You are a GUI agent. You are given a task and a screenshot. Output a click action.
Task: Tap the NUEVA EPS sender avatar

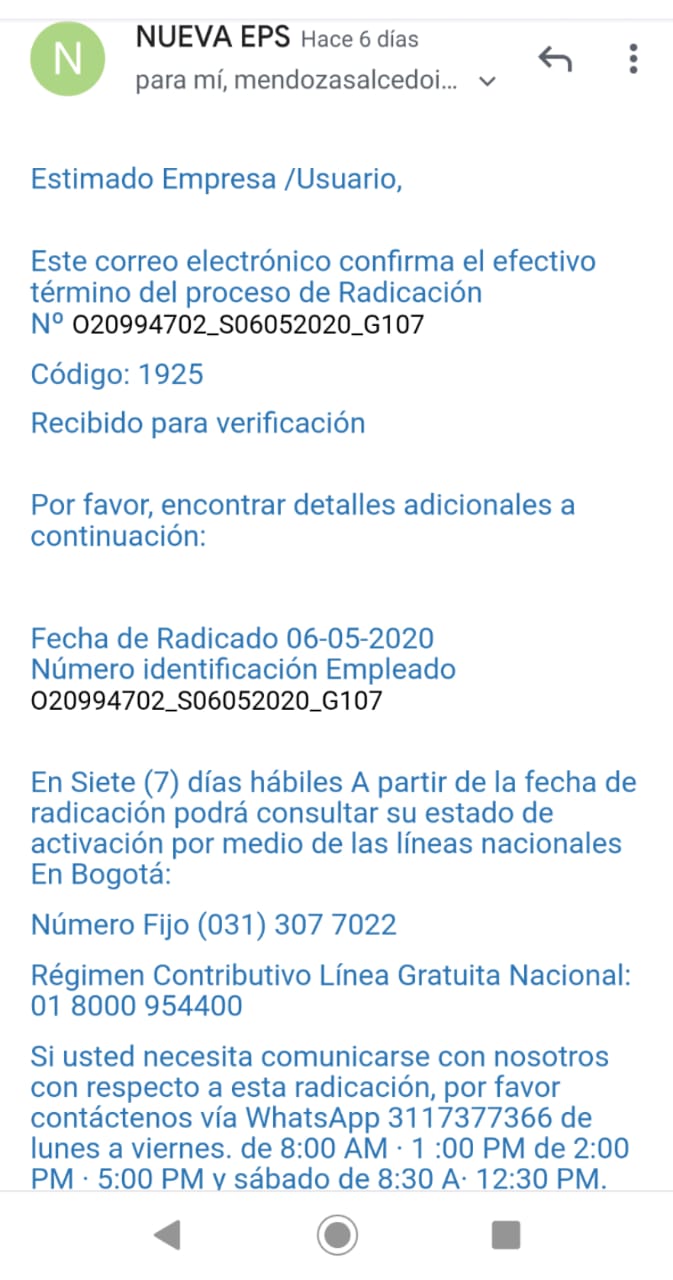coord(67,58)
